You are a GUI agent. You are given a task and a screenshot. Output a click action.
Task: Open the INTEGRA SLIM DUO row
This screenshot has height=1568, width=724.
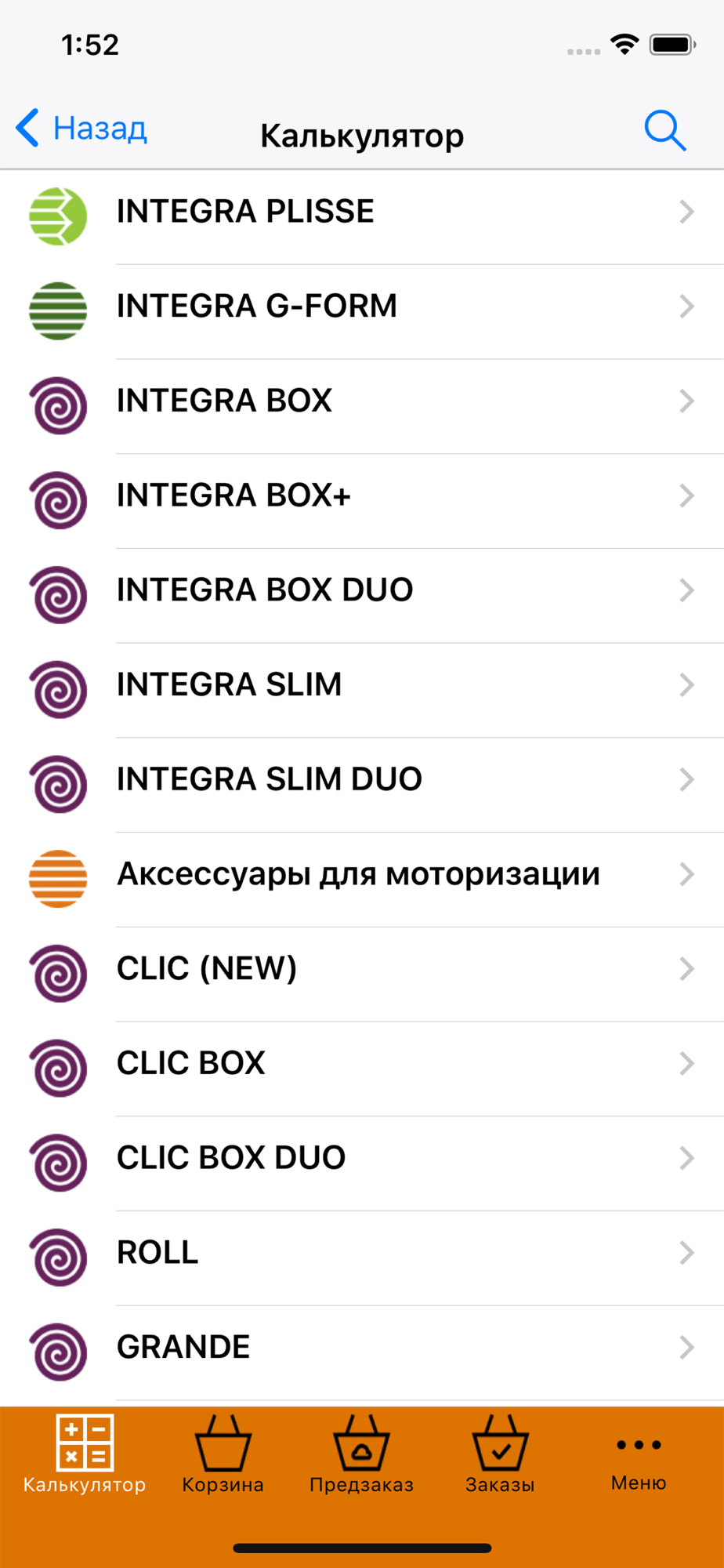[x=362, y=780]
